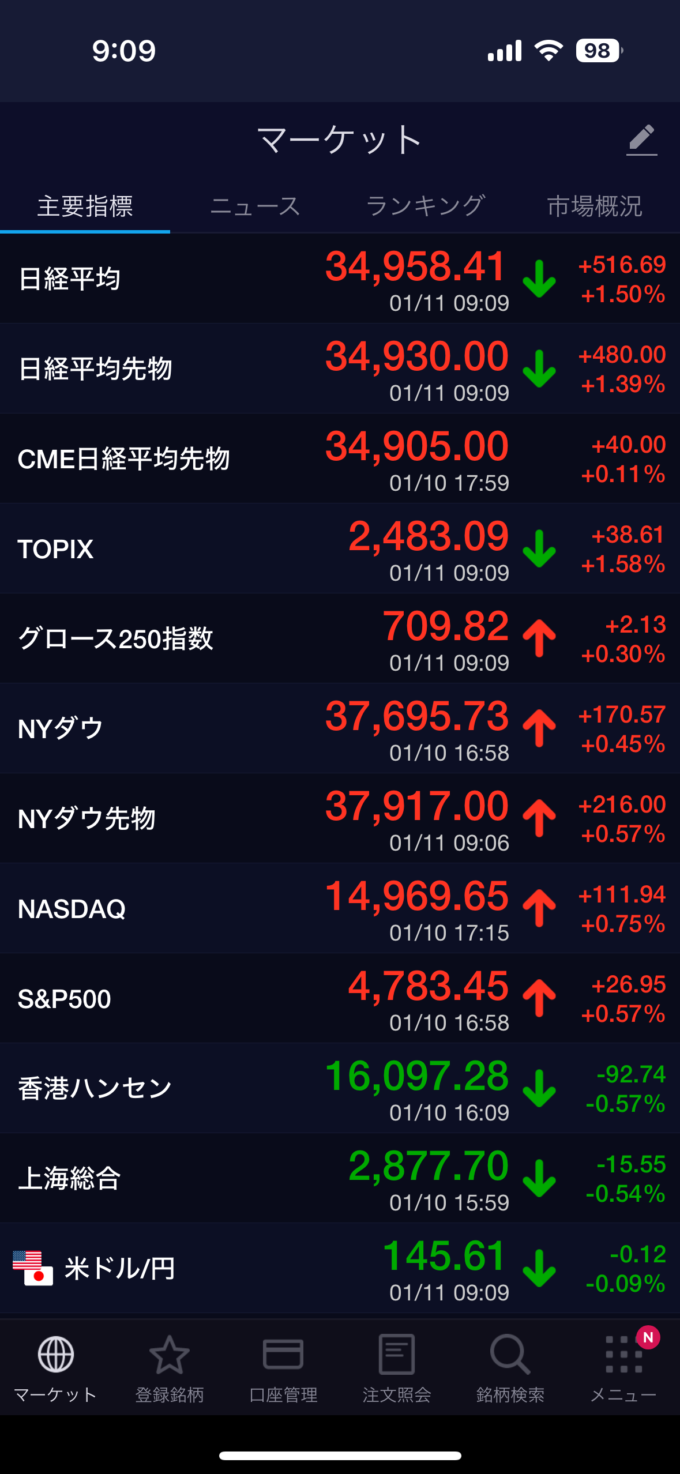Open the 香港ハンセン row
Viewport: 680px width, 1474px height.
coord(340,1088)
